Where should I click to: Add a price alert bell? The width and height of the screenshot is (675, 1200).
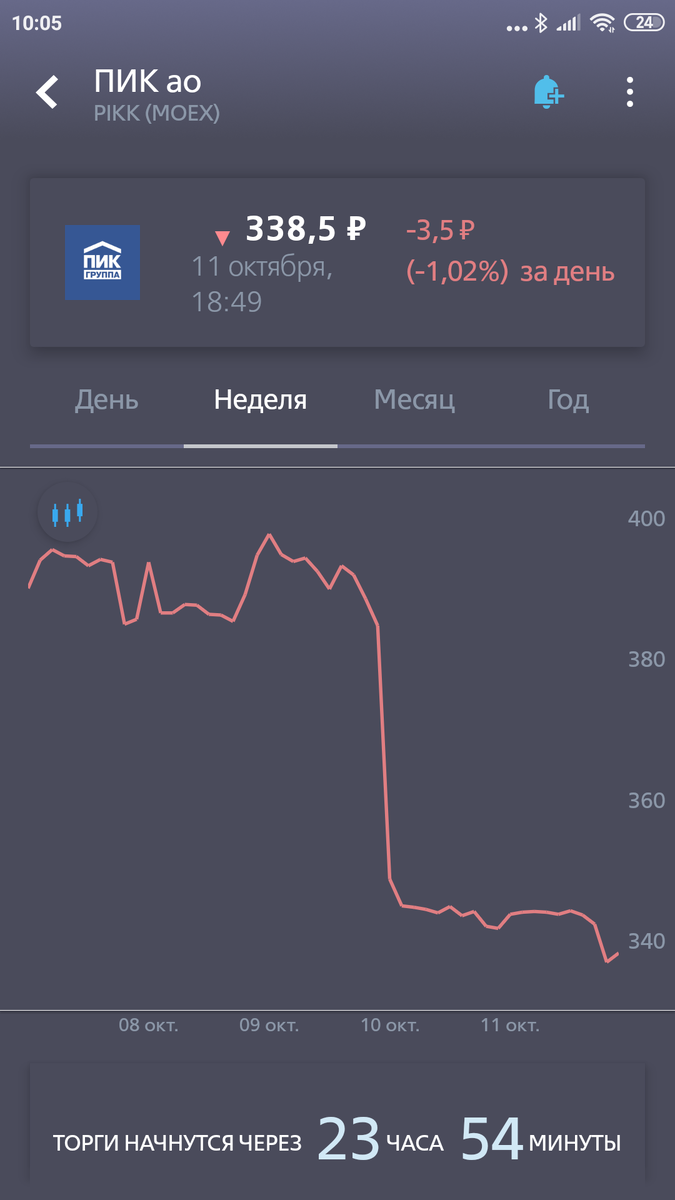pos(548,92)
